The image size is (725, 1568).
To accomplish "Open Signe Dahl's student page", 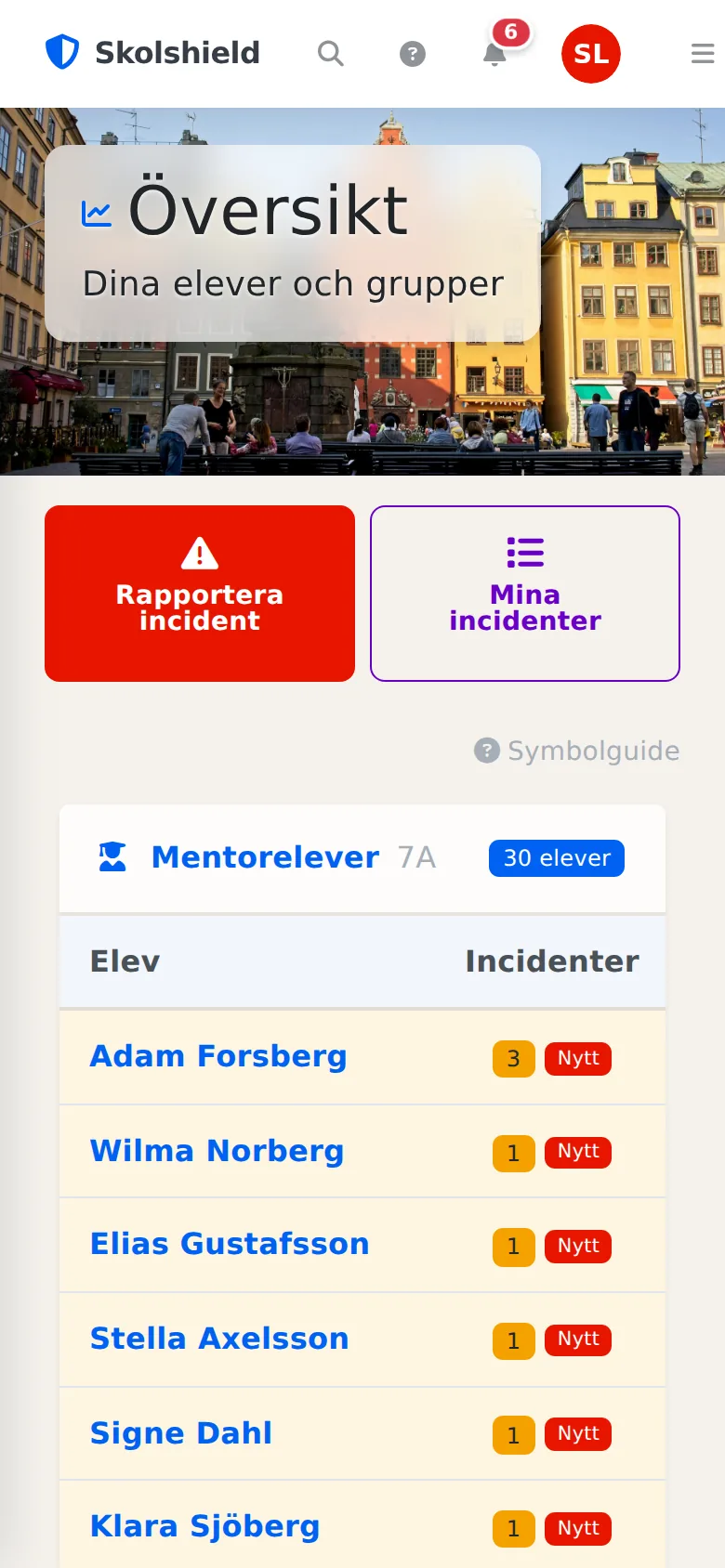I will coord(181,1433).
